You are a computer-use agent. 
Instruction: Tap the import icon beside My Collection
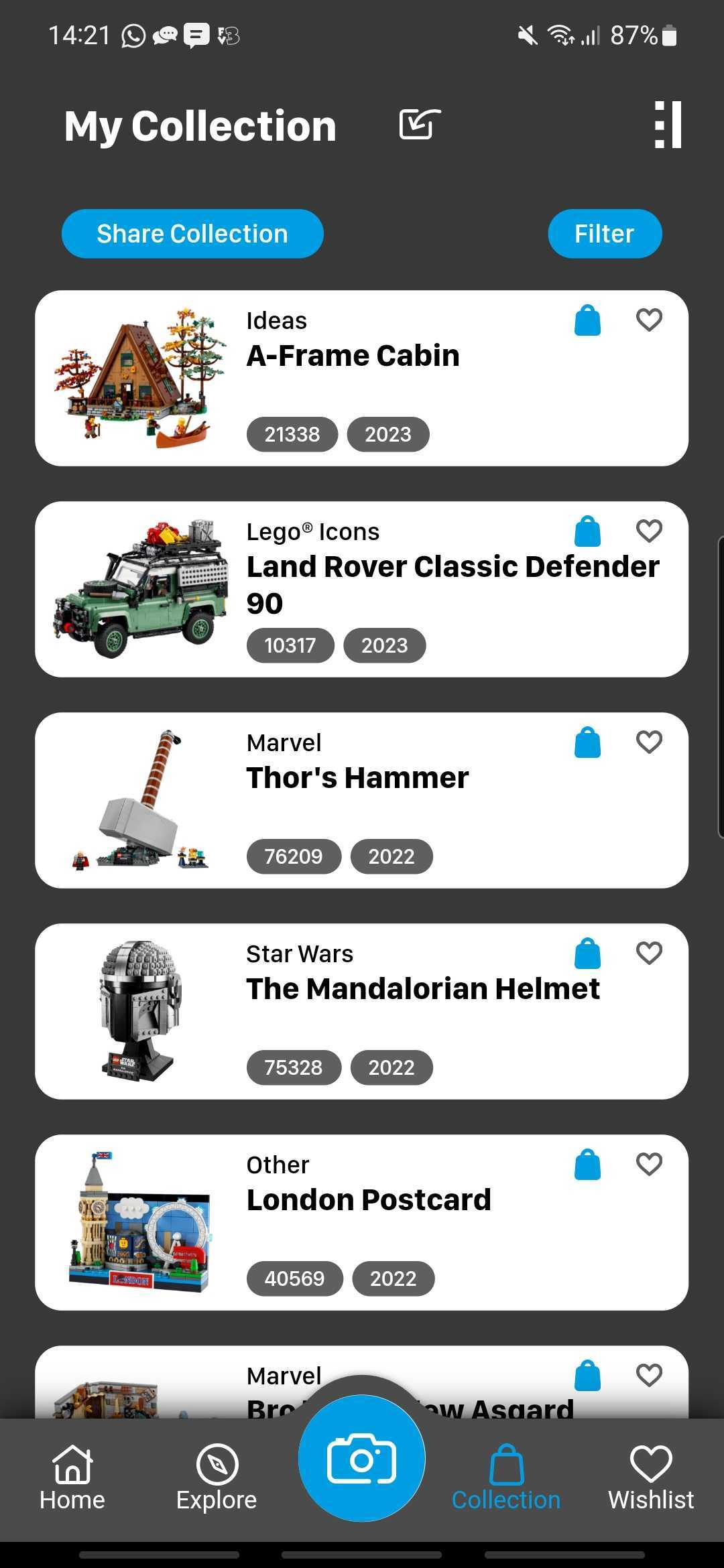pyautogui.click(x=420, y=125)
